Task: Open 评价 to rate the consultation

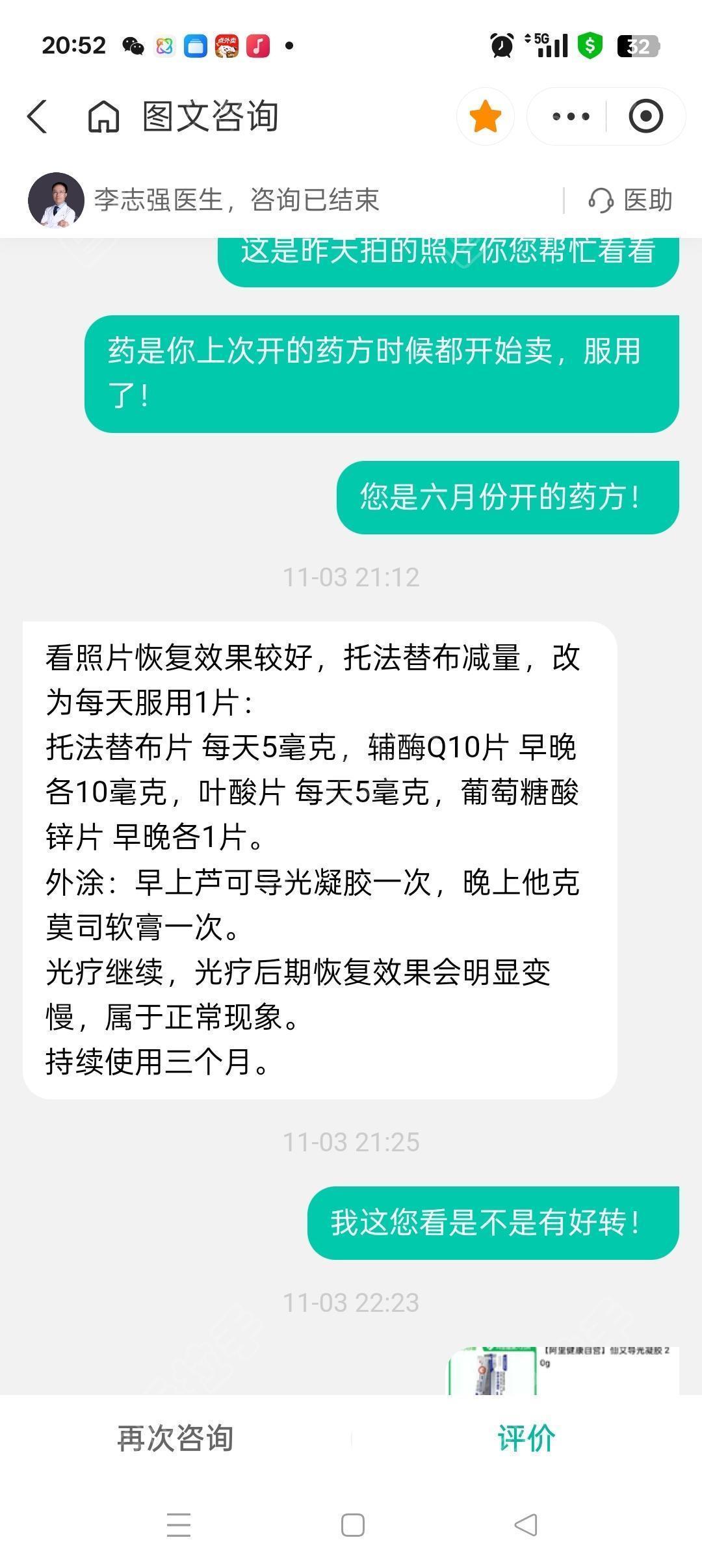Action: pos(526,1438)
